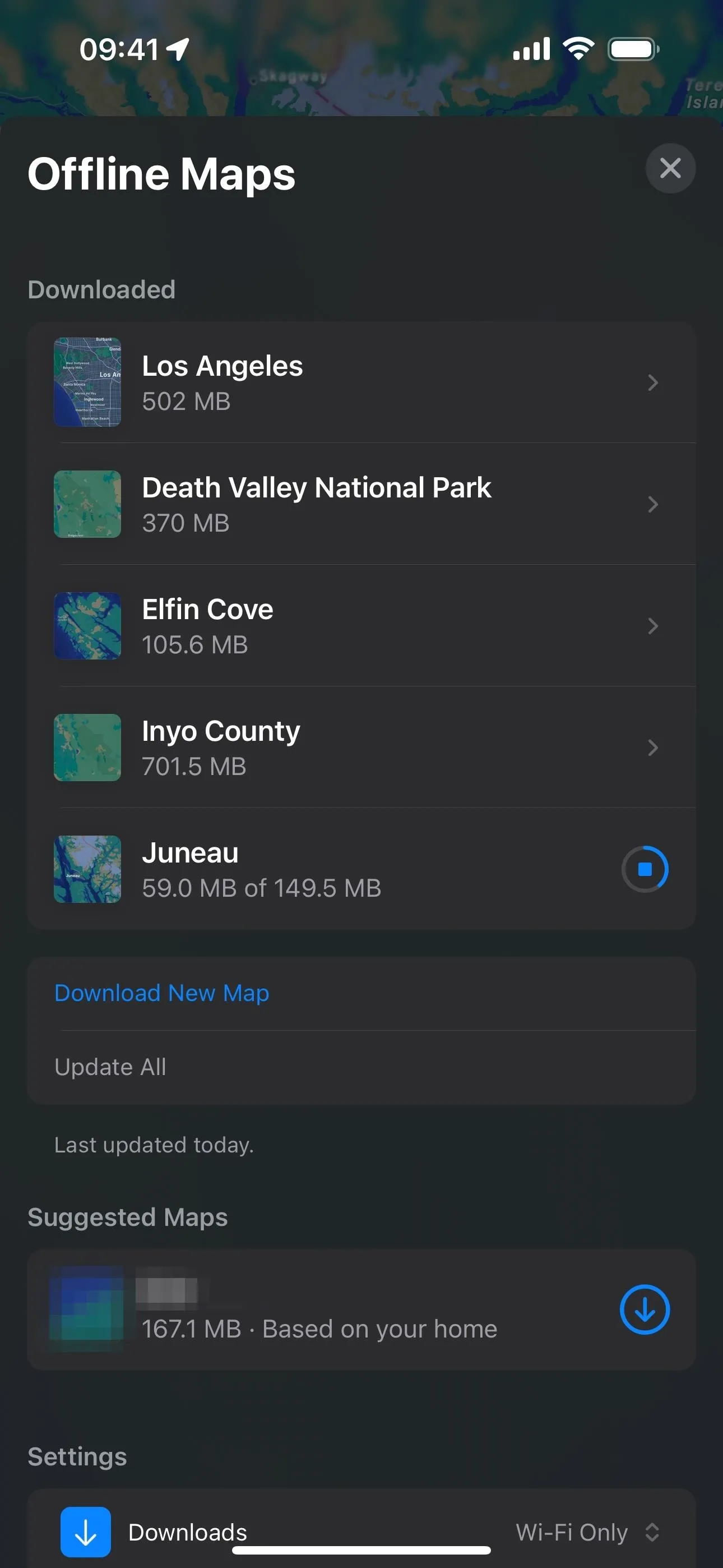Open Death Valley National Park map details
Viewport: 723px width, 1568px height.
(x=361, y=504)
